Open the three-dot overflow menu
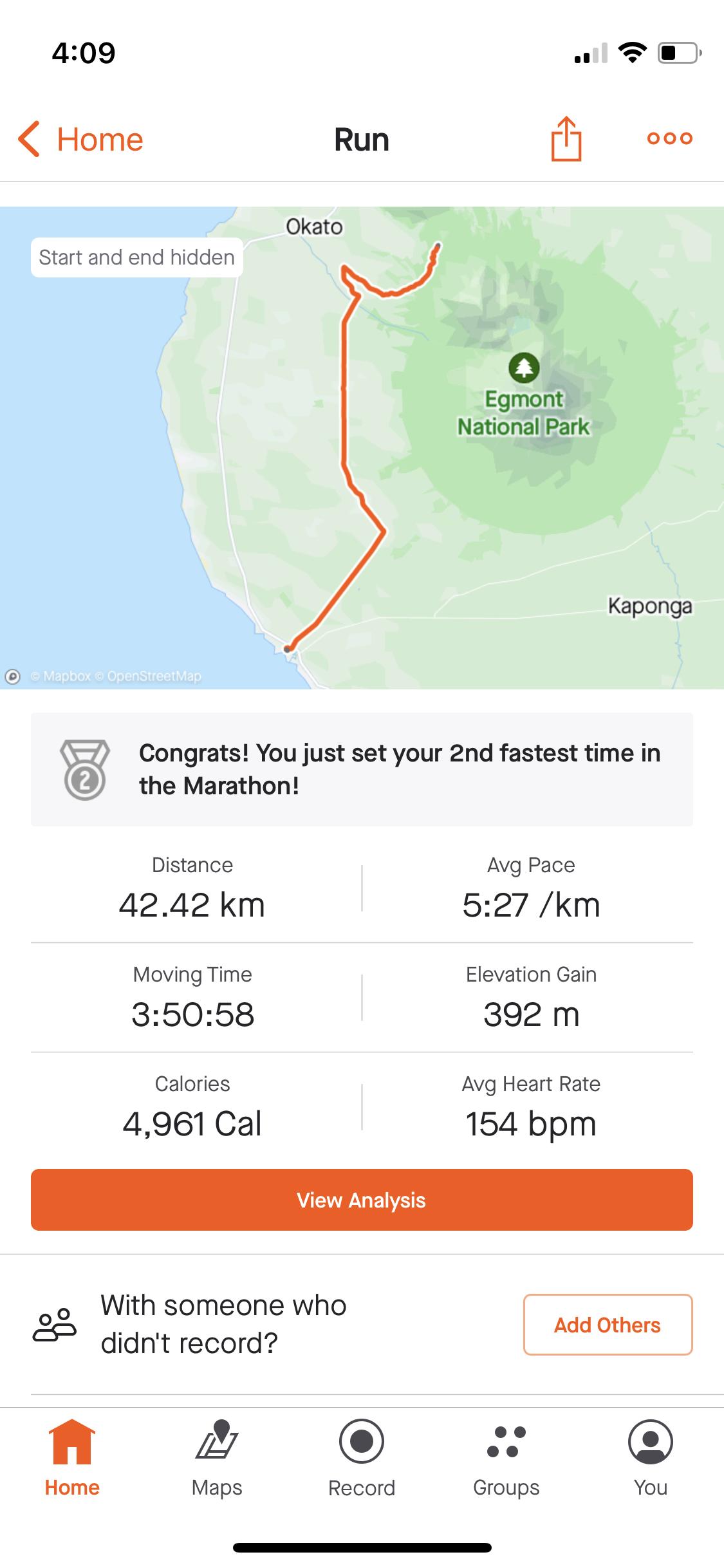 669,138
